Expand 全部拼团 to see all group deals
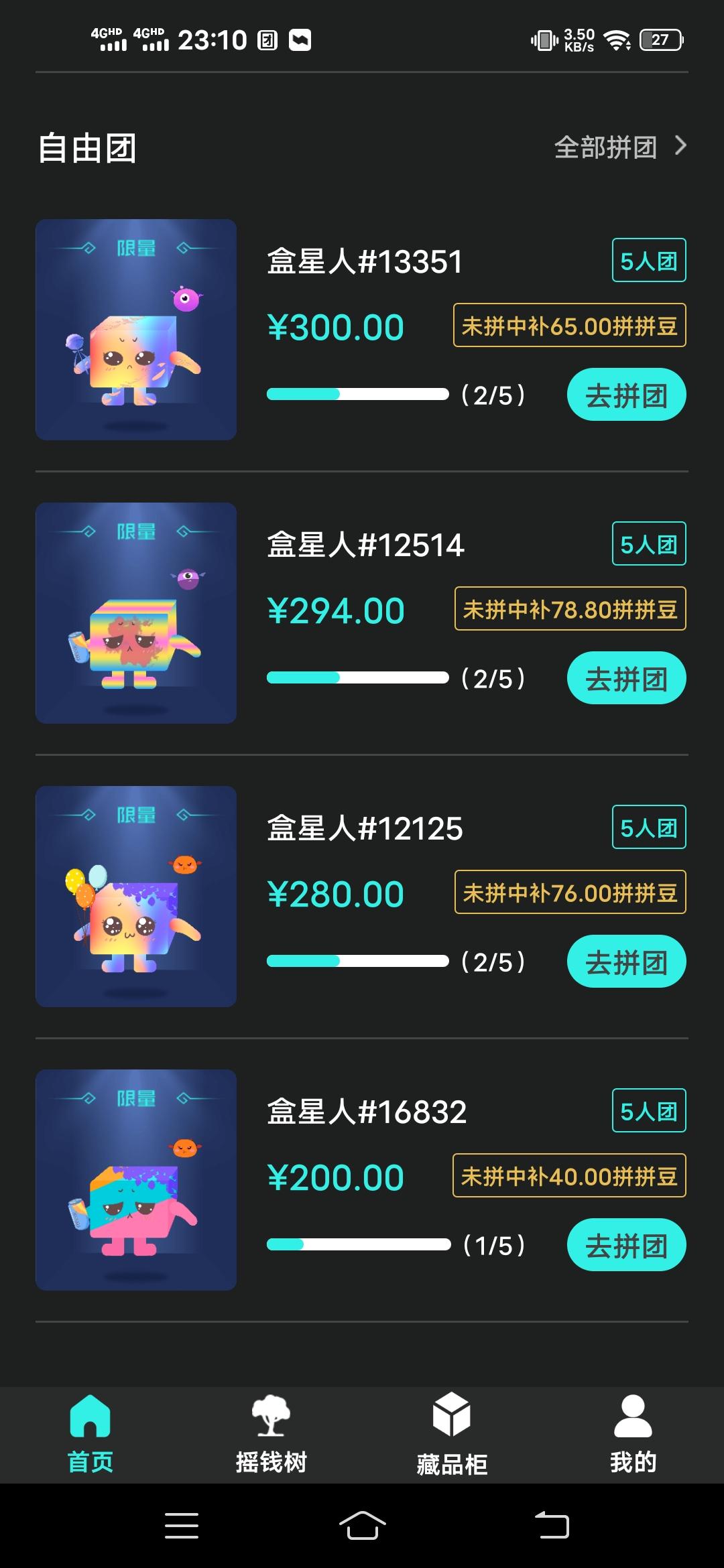The height and width of the screenshot is (1568, 724). tap(605, 146)
